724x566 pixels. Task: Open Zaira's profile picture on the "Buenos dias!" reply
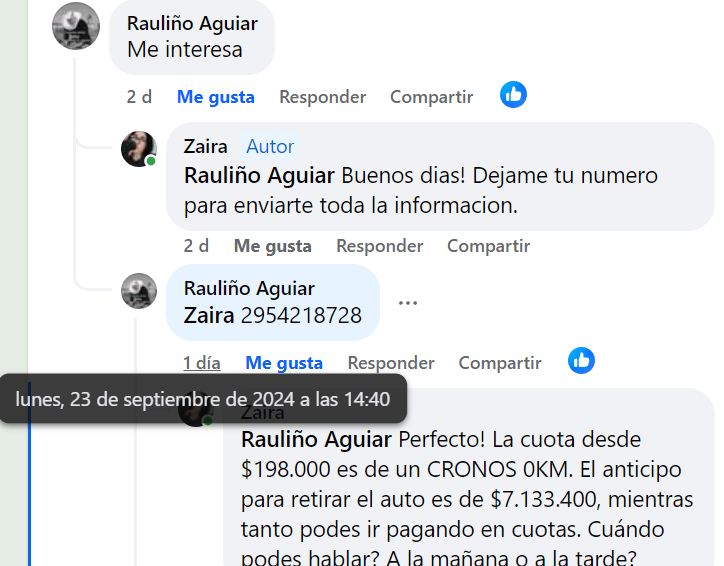point(139,149)
